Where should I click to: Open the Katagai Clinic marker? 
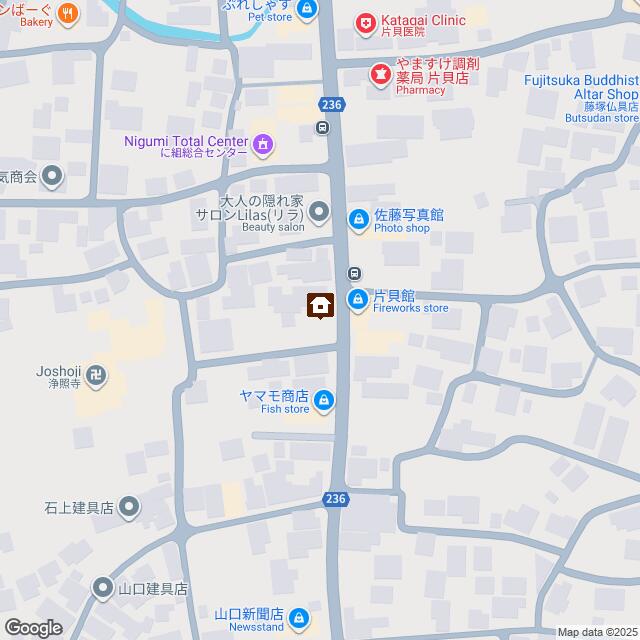[368, 21]
